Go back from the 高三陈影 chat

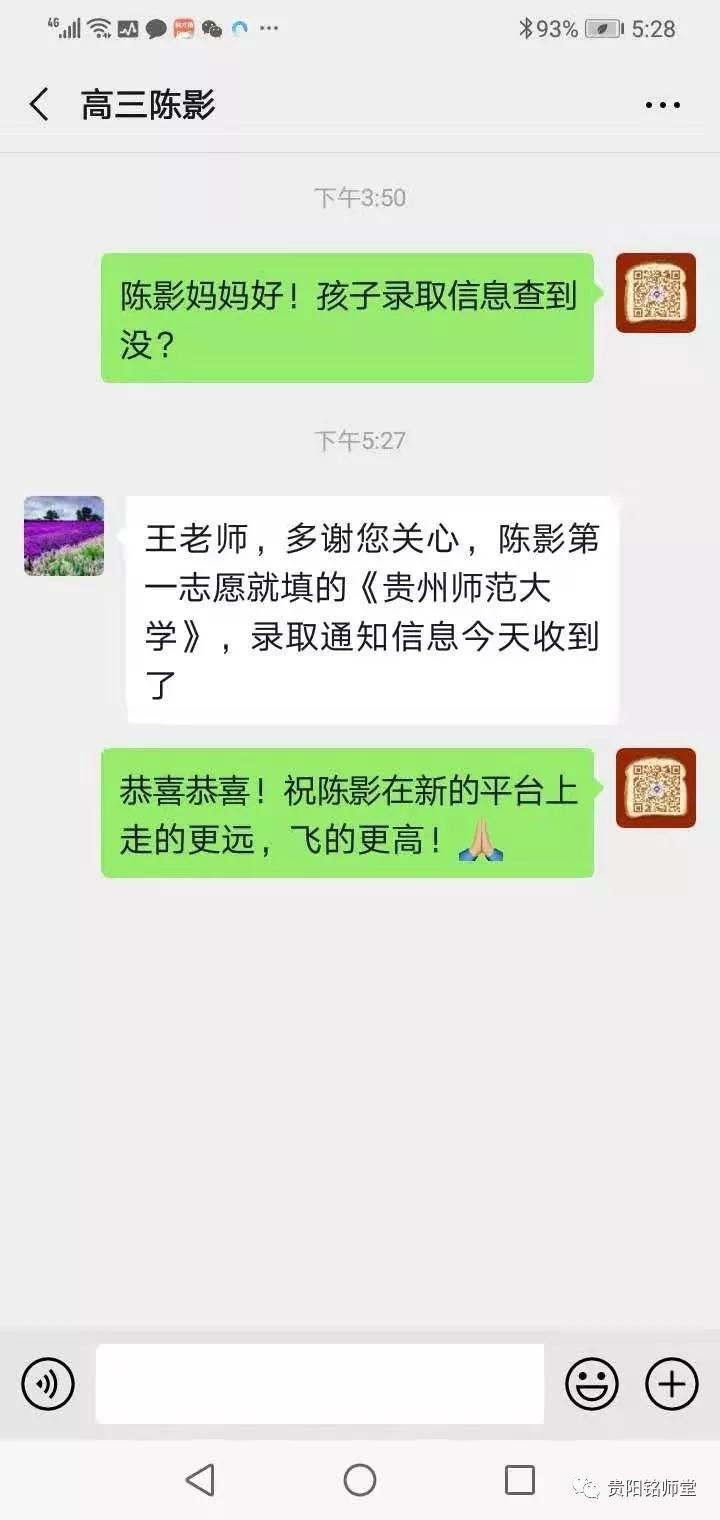(40, 104)
